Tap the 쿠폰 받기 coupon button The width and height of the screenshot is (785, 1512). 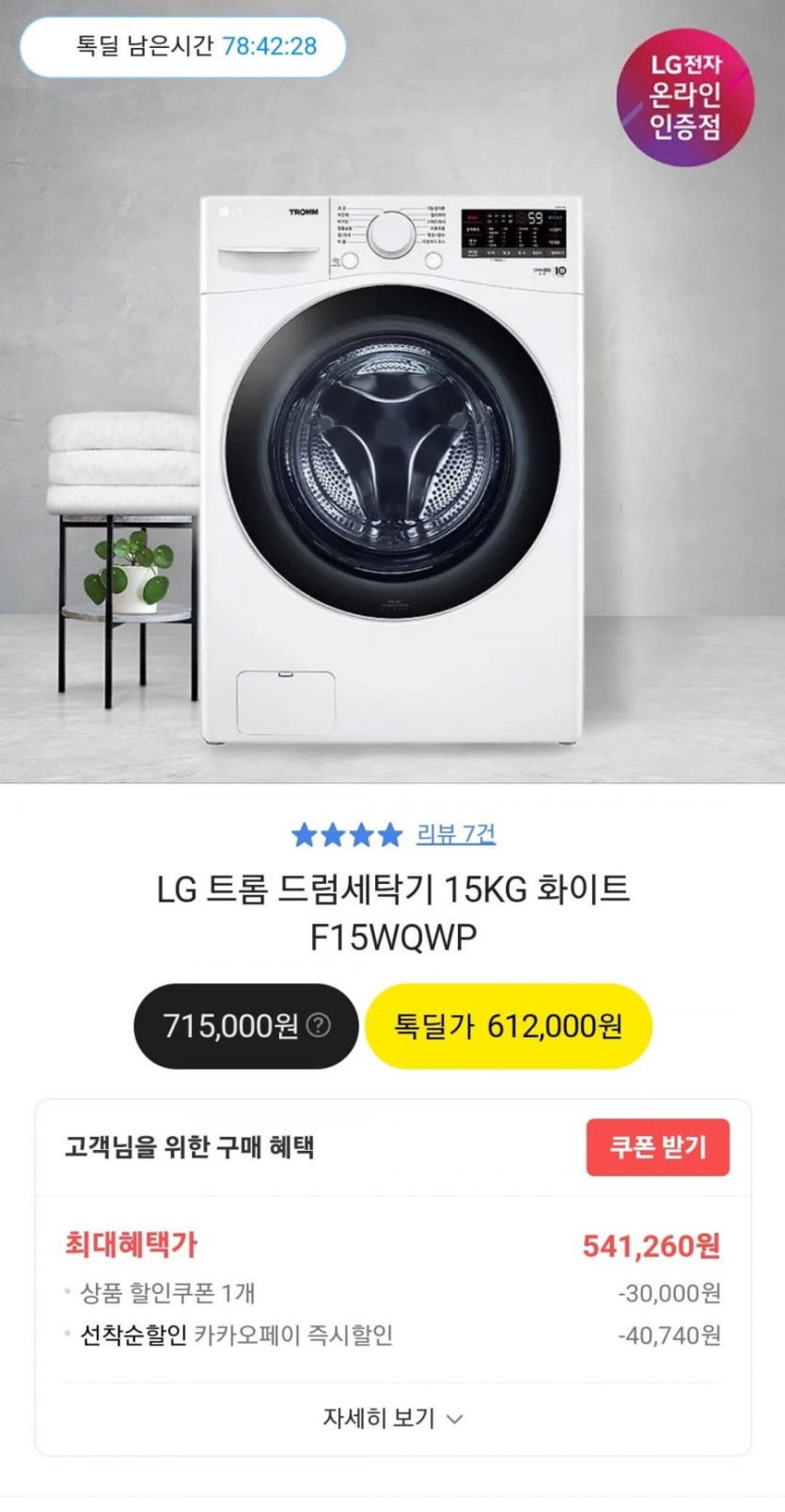pyautogui.click(x=657, y=1147)
